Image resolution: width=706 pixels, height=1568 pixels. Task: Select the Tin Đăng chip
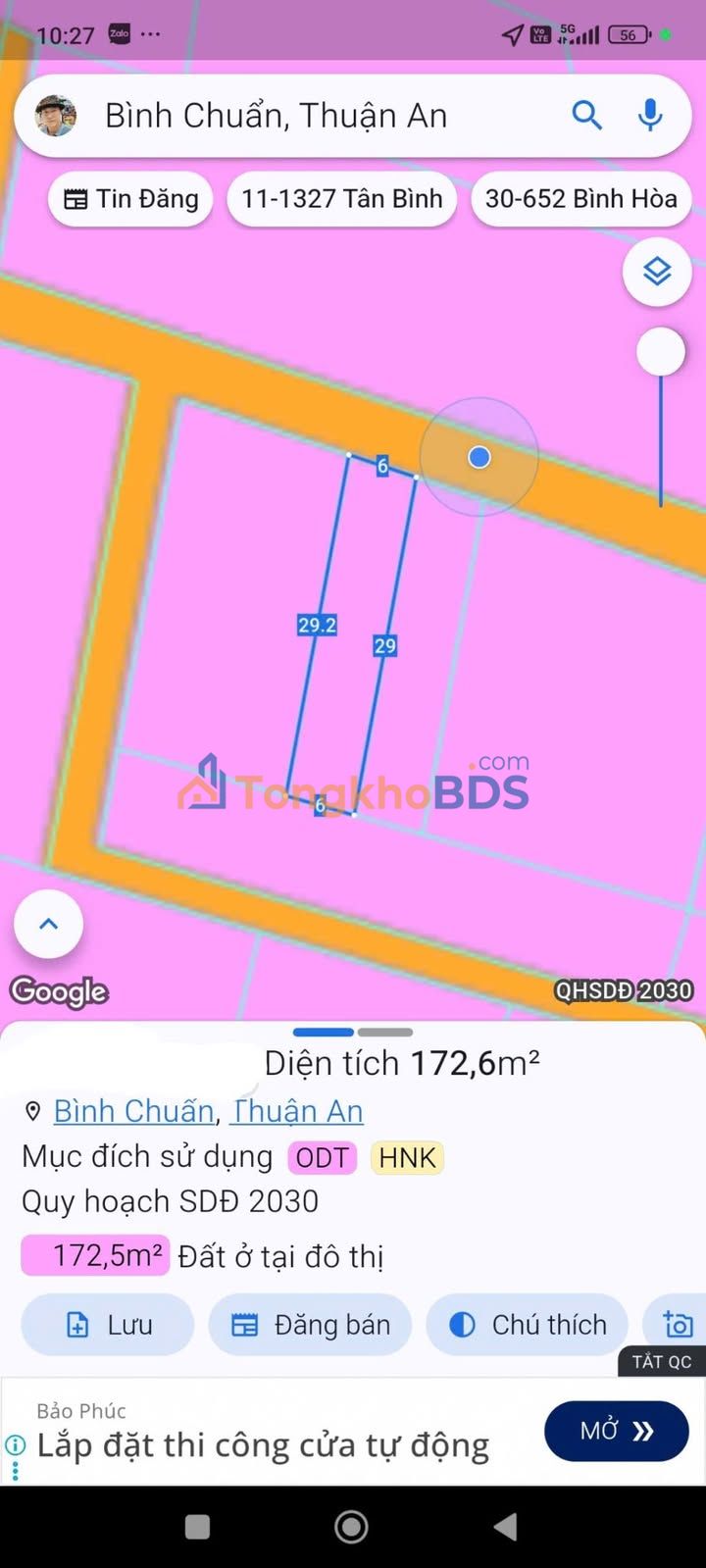[x=130, y=199]
